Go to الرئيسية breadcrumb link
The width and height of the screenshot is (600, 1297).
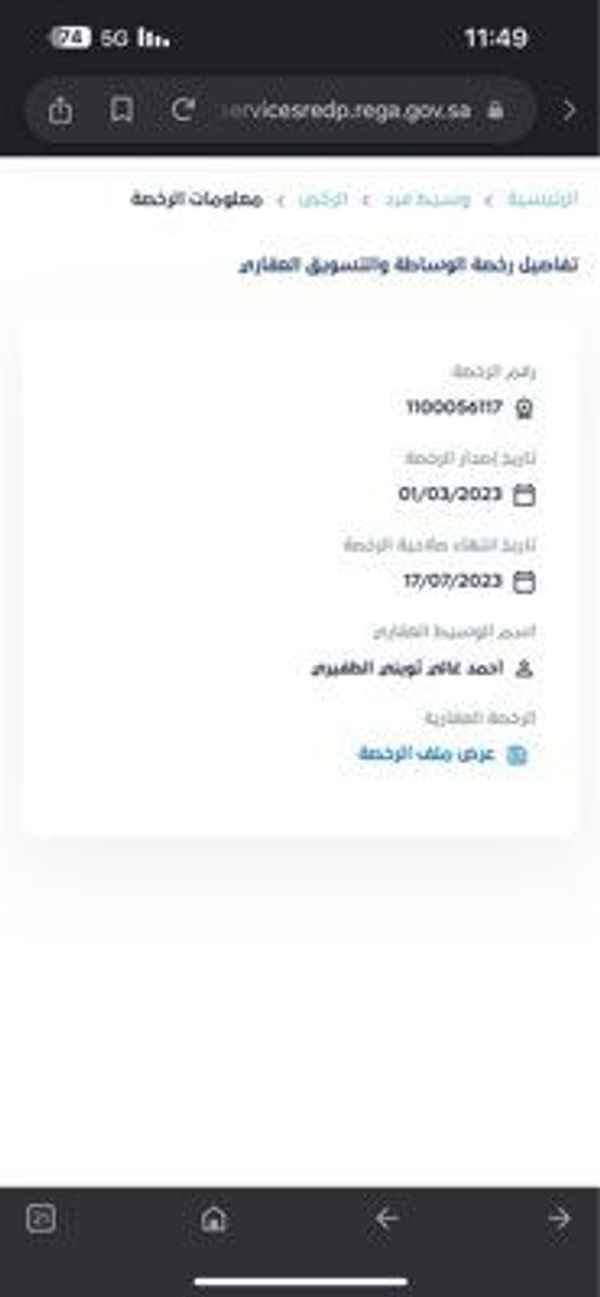pyautogui.click(x=541, y=199)
